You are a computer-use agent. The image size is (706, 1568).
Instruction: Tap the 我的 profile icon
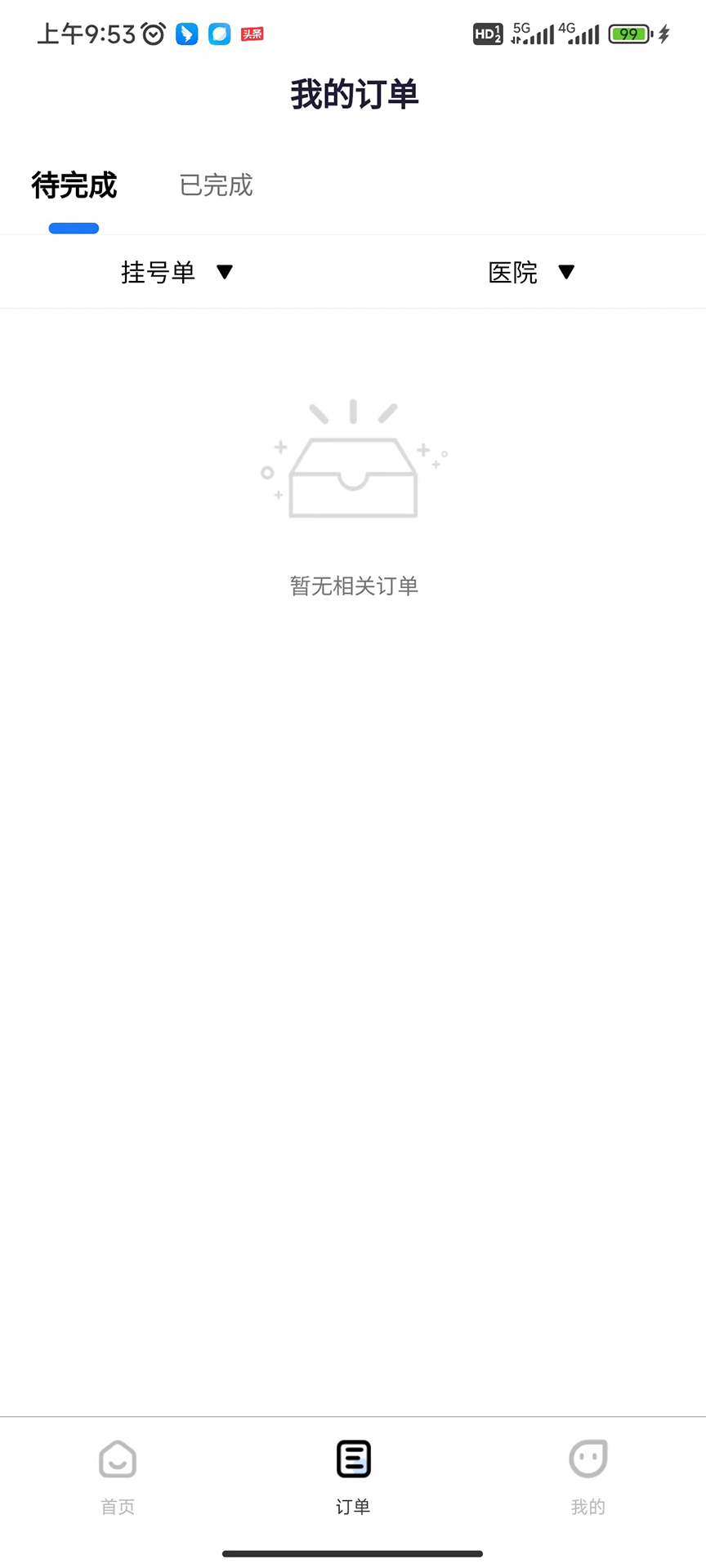coord(588,1459)
